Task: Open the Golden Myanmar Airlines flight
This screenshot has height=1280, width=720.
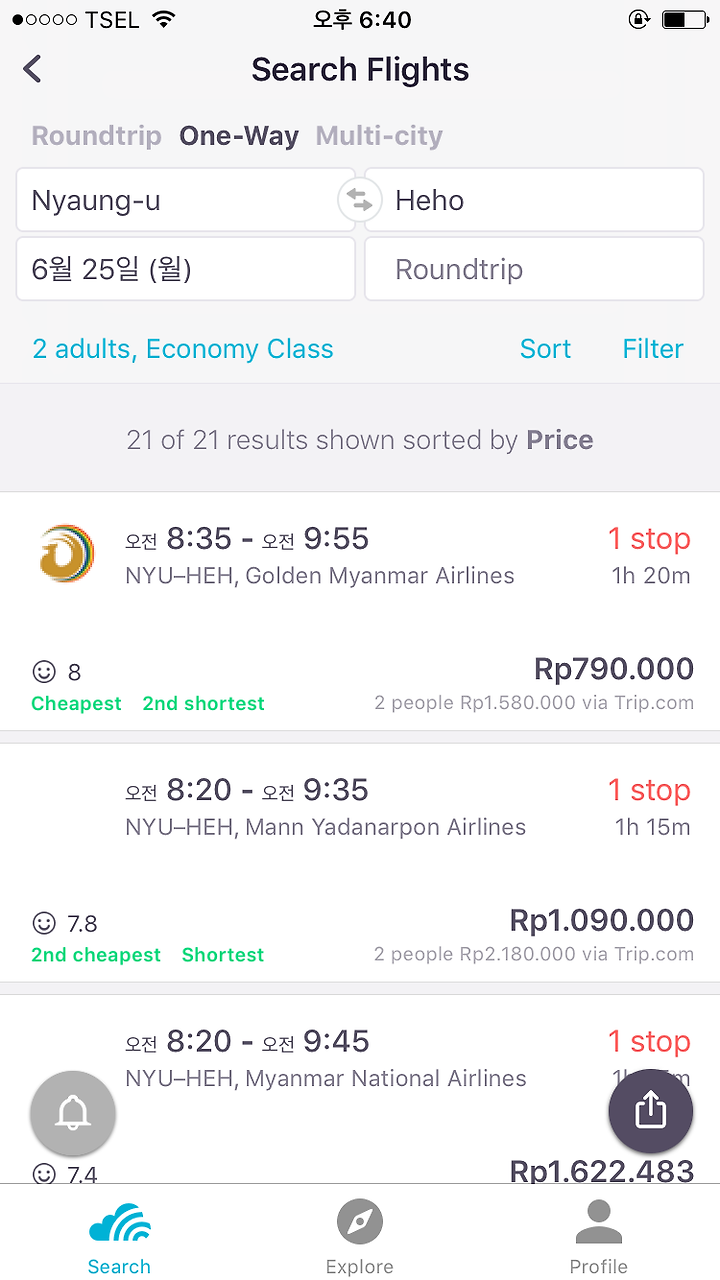Action: click(x=360, y=612)
